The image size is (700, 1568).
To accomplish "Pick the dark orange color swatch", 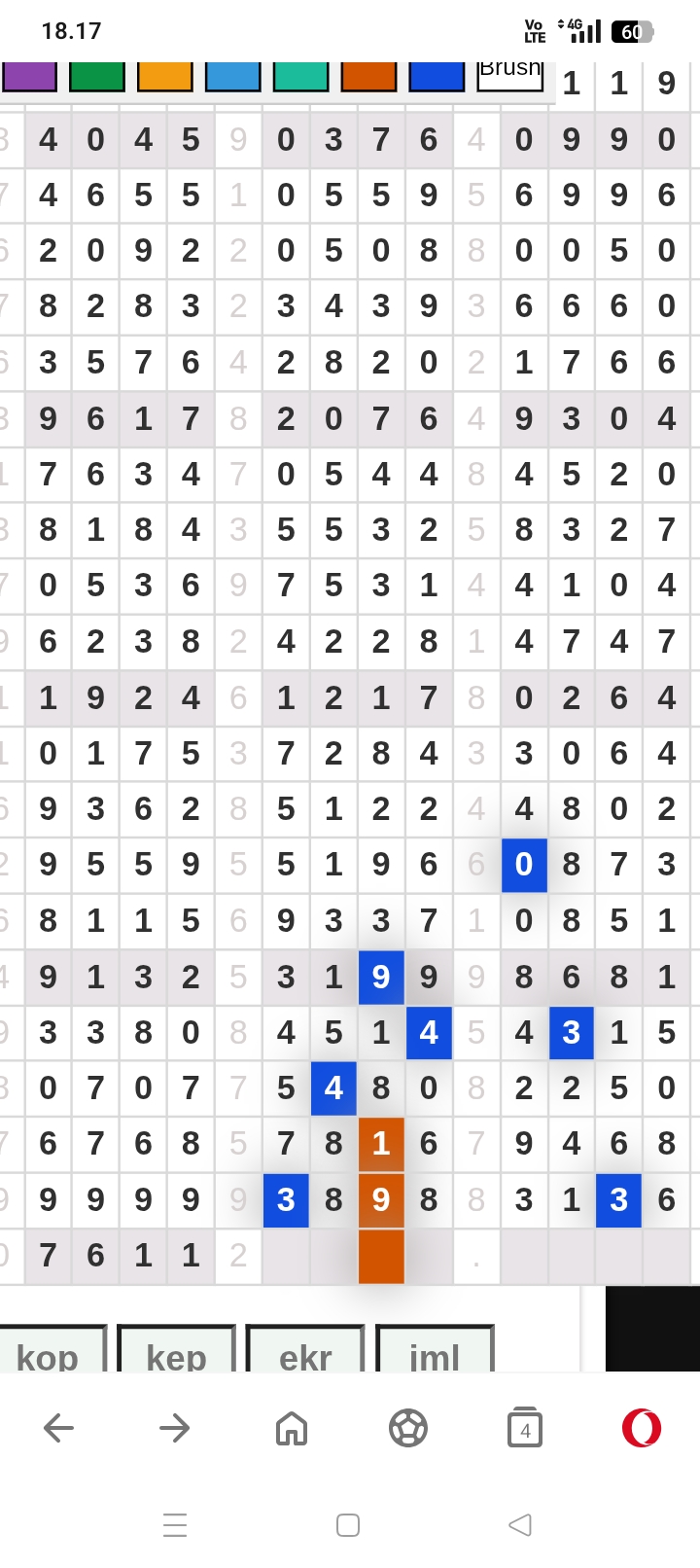I will pyautogui.click(x=369, y=76).
